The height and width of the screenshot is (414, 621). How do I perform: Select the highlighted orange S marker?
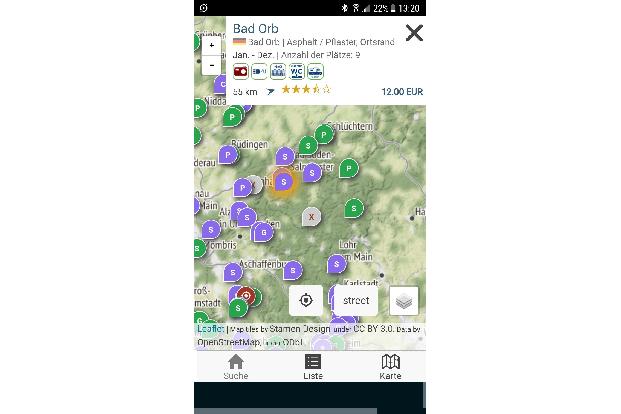pos(284,182)
